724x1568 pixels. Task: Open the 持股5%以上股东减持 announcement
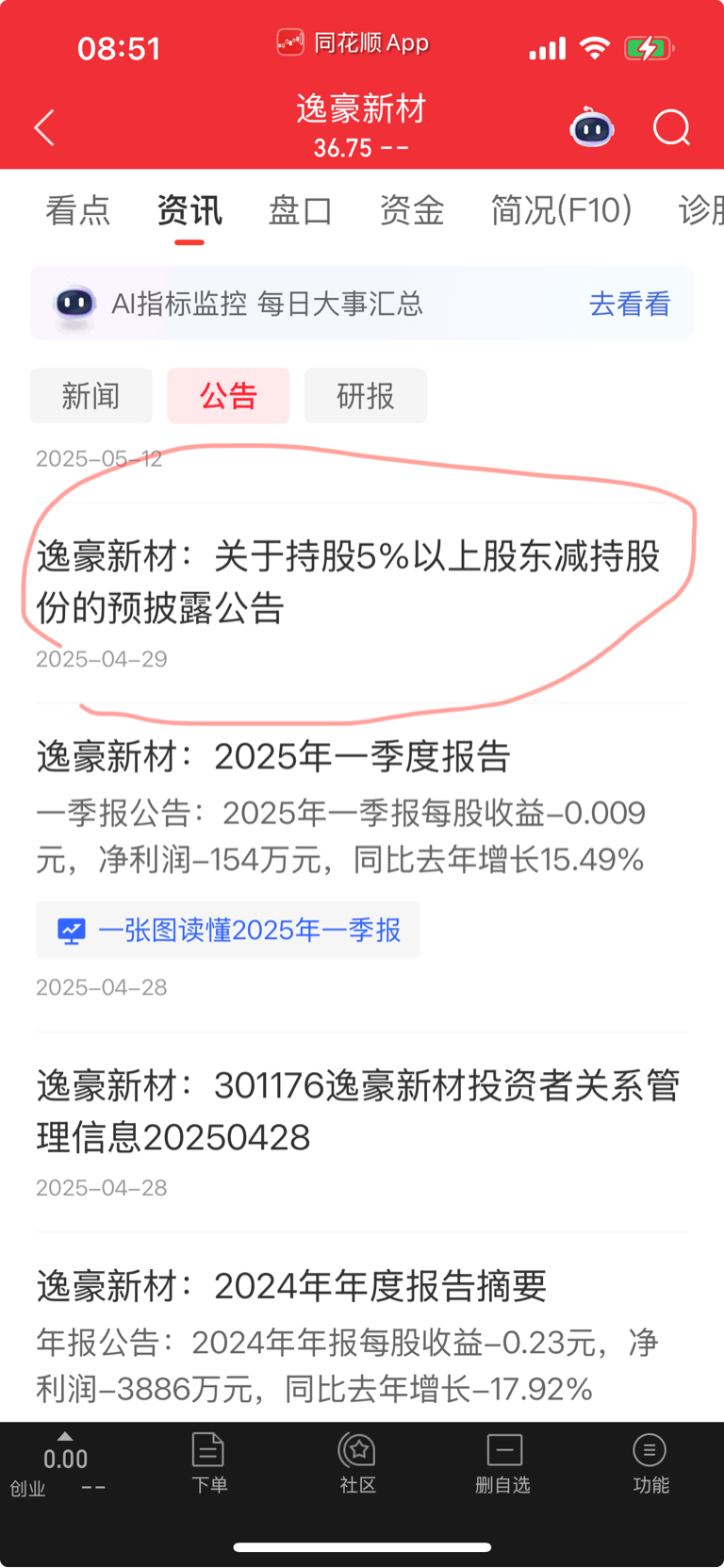(349, 582)
